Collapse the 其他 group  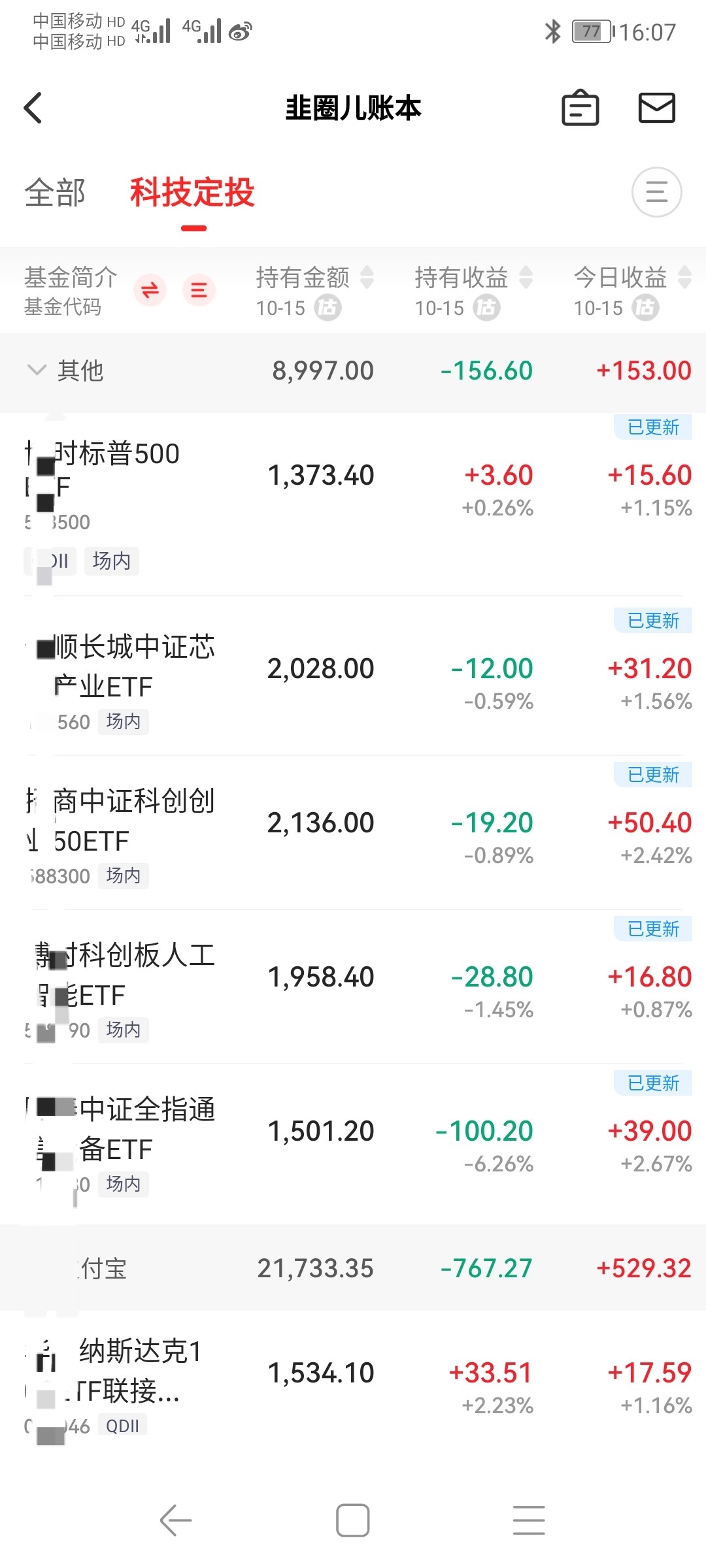pos(65,371)
